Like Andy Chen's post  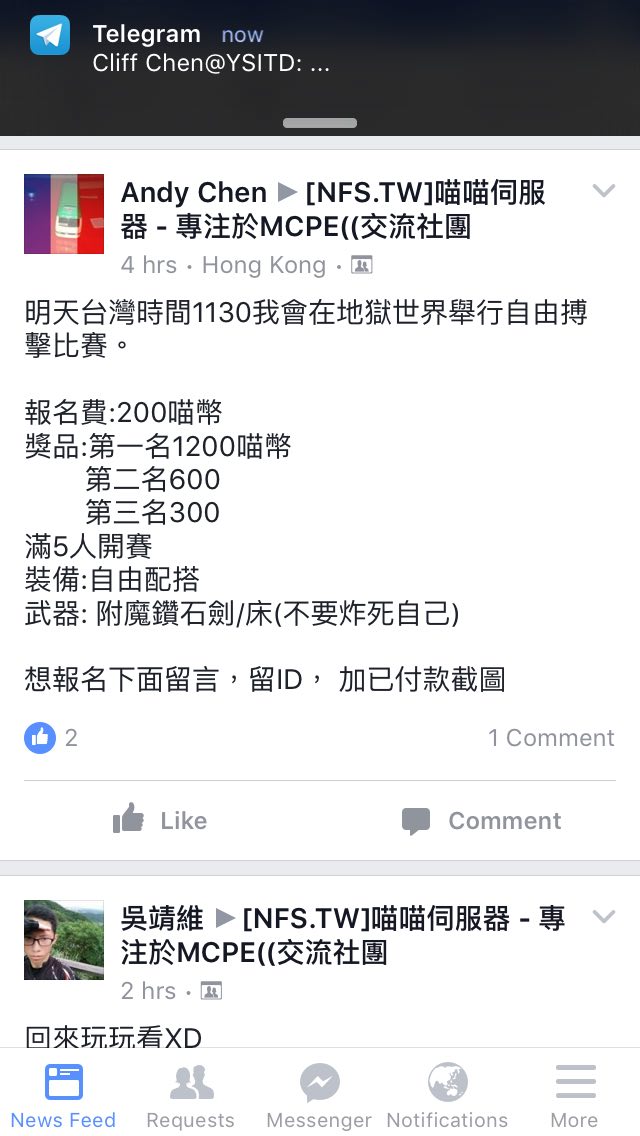tap(160, 821)
